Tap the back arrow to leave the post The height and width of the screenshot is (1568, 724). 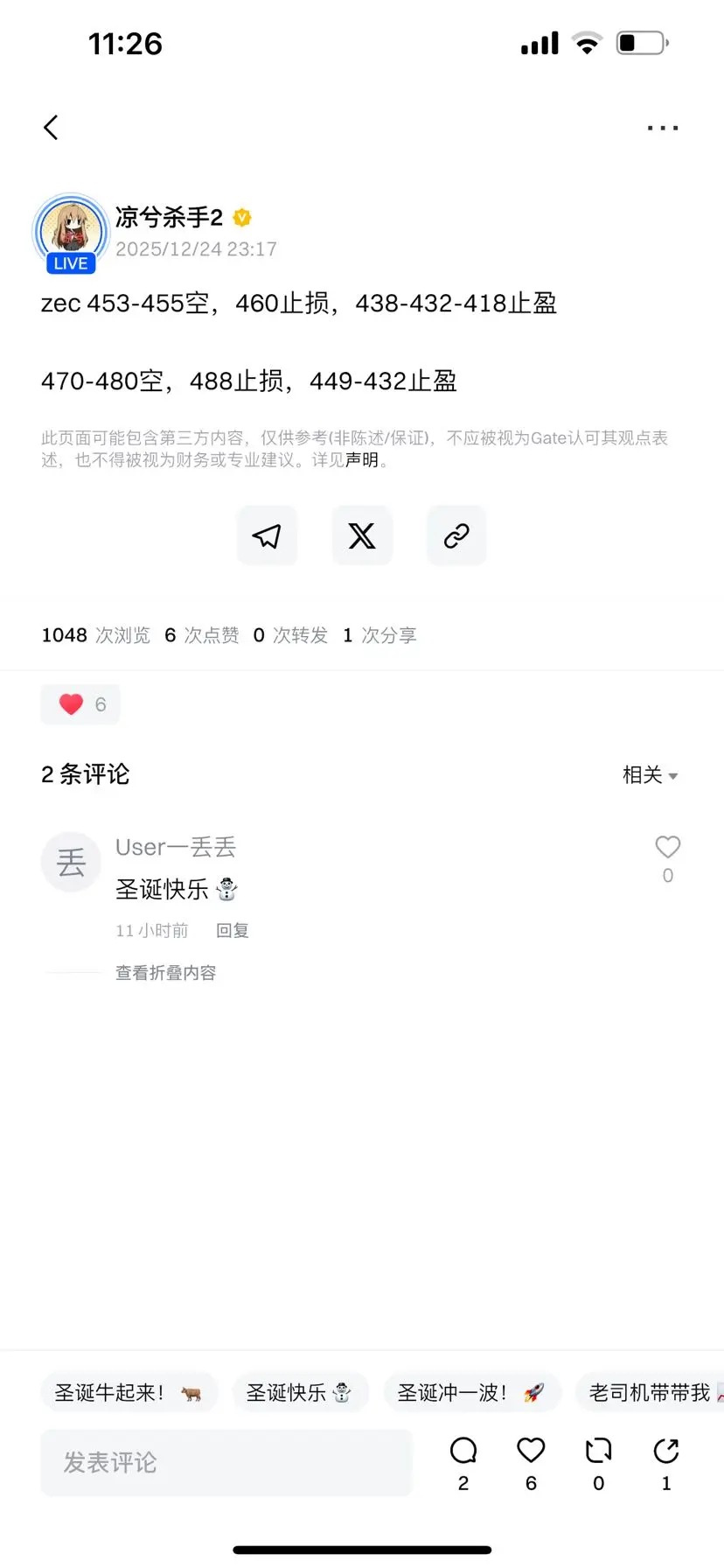[52, 127]
